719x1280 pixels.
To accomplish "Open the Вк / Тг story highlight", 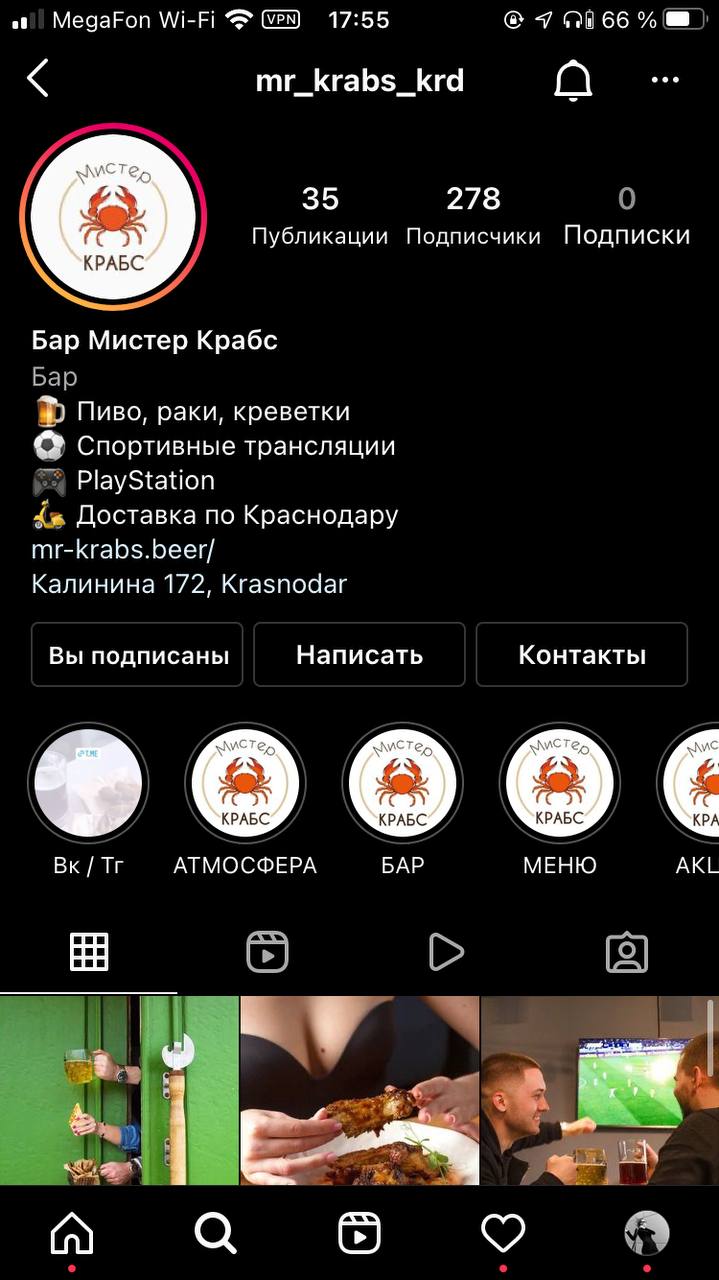I will point(88,783).
